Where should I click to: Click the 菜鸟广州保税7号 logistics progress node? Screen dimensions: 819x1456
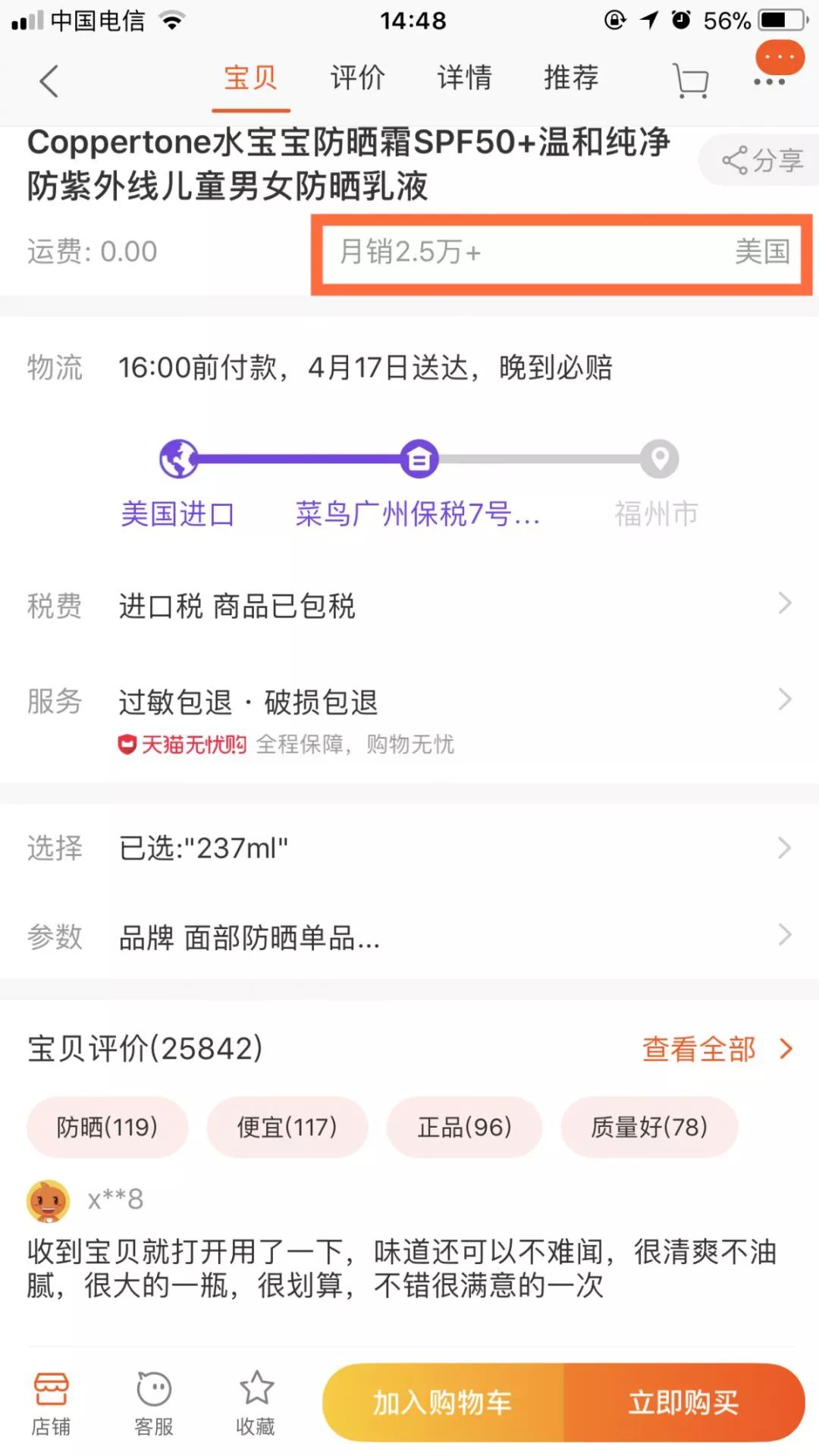(x=416, y=460)
